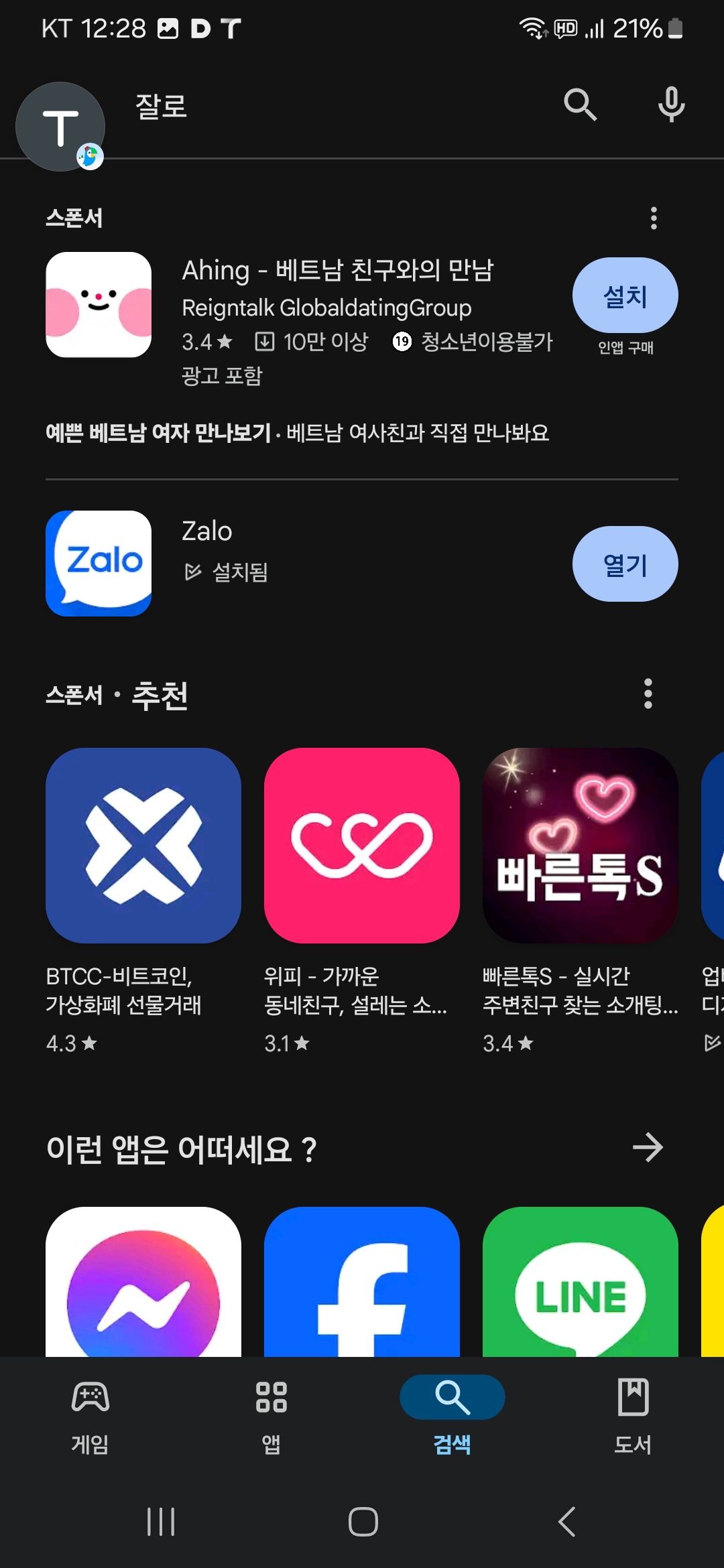Open the installed Zalo app
Screen dimensions: 724x1568
click(625, 564)
